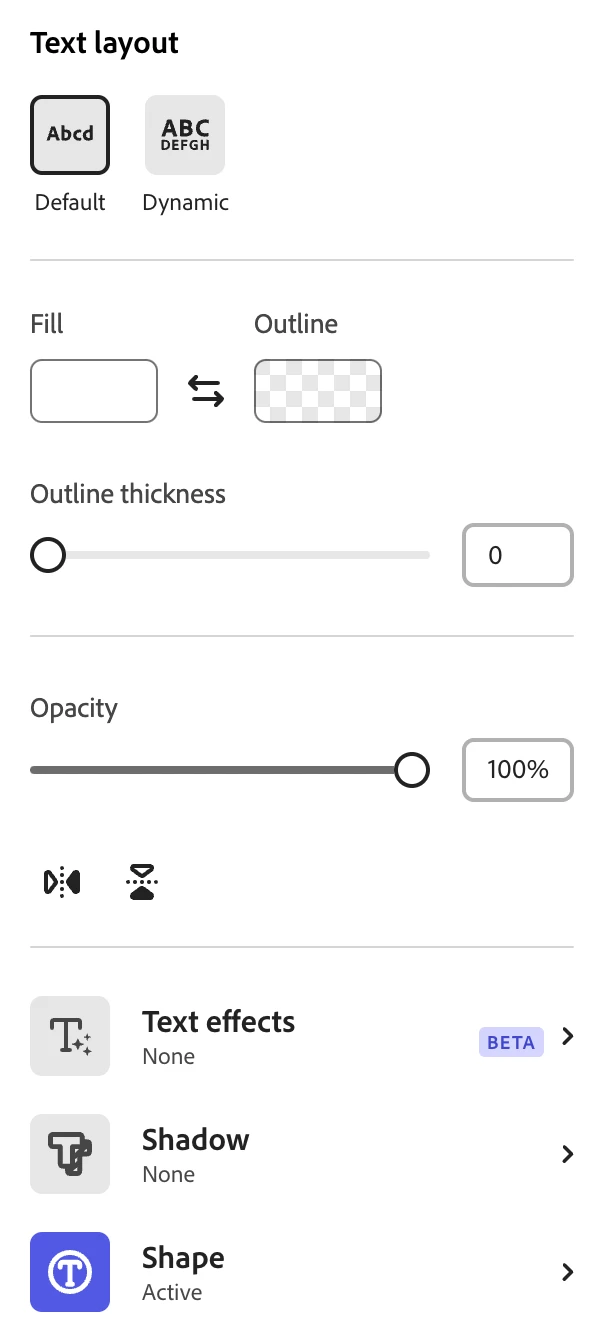Select the Default text layout
The image size is (614, 1342).
70,135
